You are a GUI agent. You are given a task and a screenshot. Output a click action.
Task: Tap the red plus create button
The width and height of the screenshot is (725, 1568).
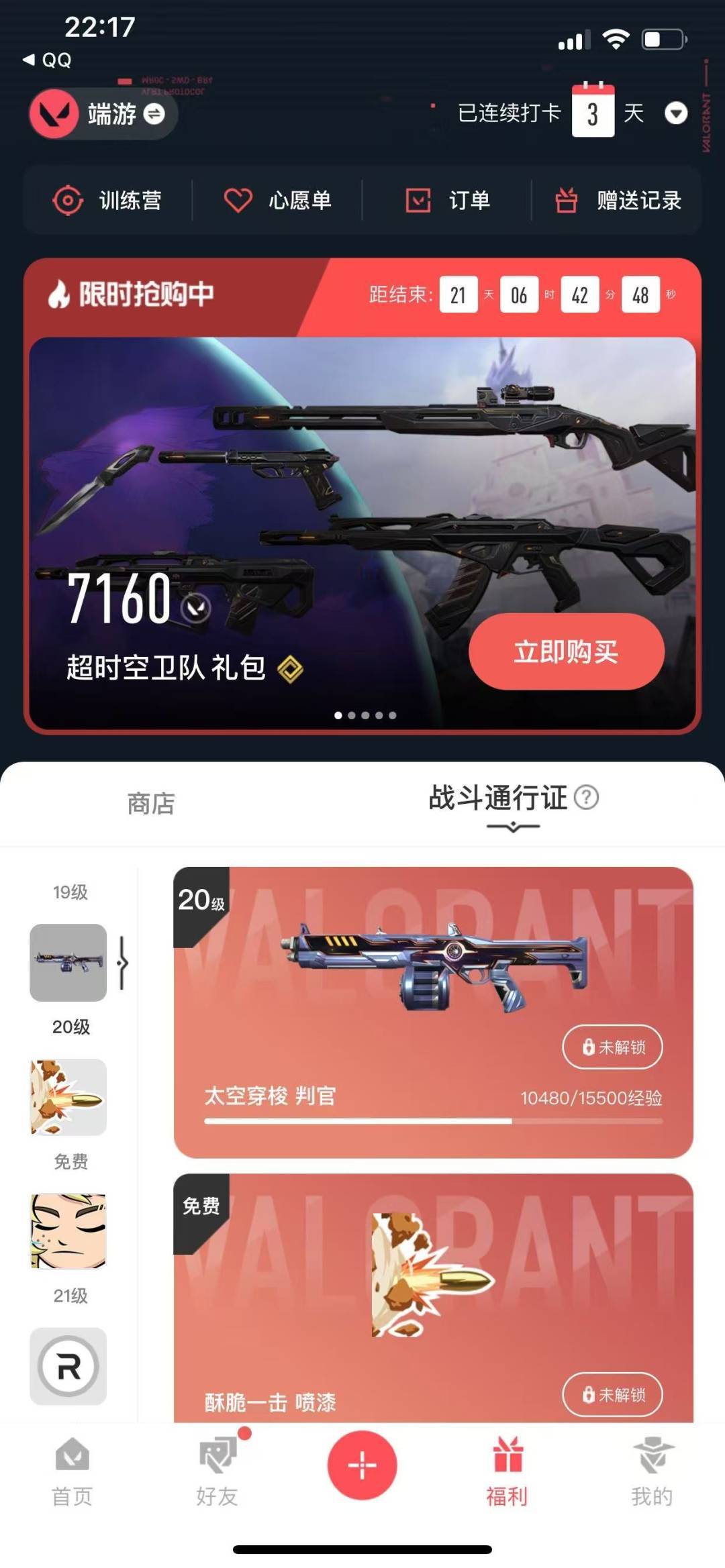coord(362,1465)
